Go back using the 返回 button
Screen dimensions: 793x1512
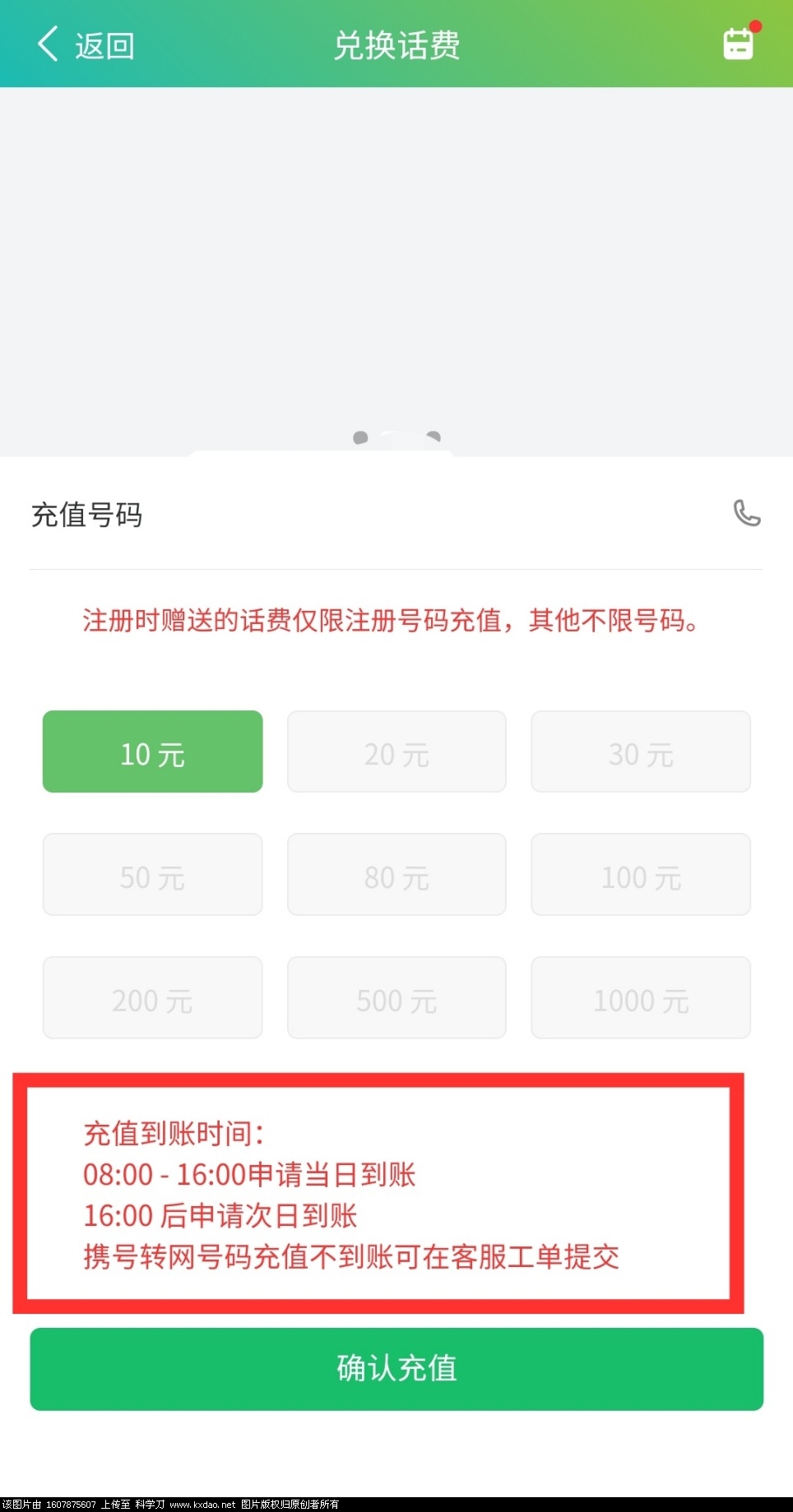pyautogui.click(x=86, y=45)
